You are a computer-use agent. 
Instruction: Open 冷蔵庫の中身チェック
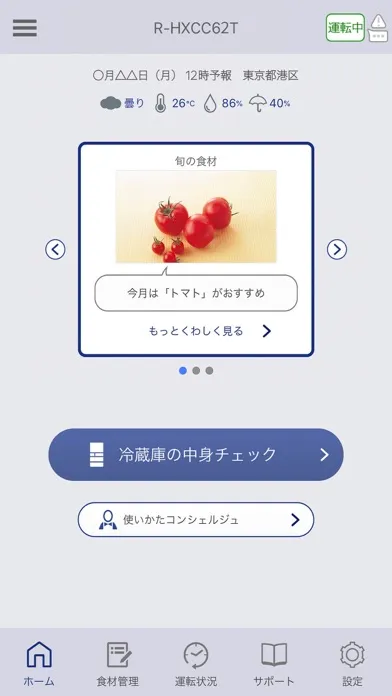click(196, 455)
